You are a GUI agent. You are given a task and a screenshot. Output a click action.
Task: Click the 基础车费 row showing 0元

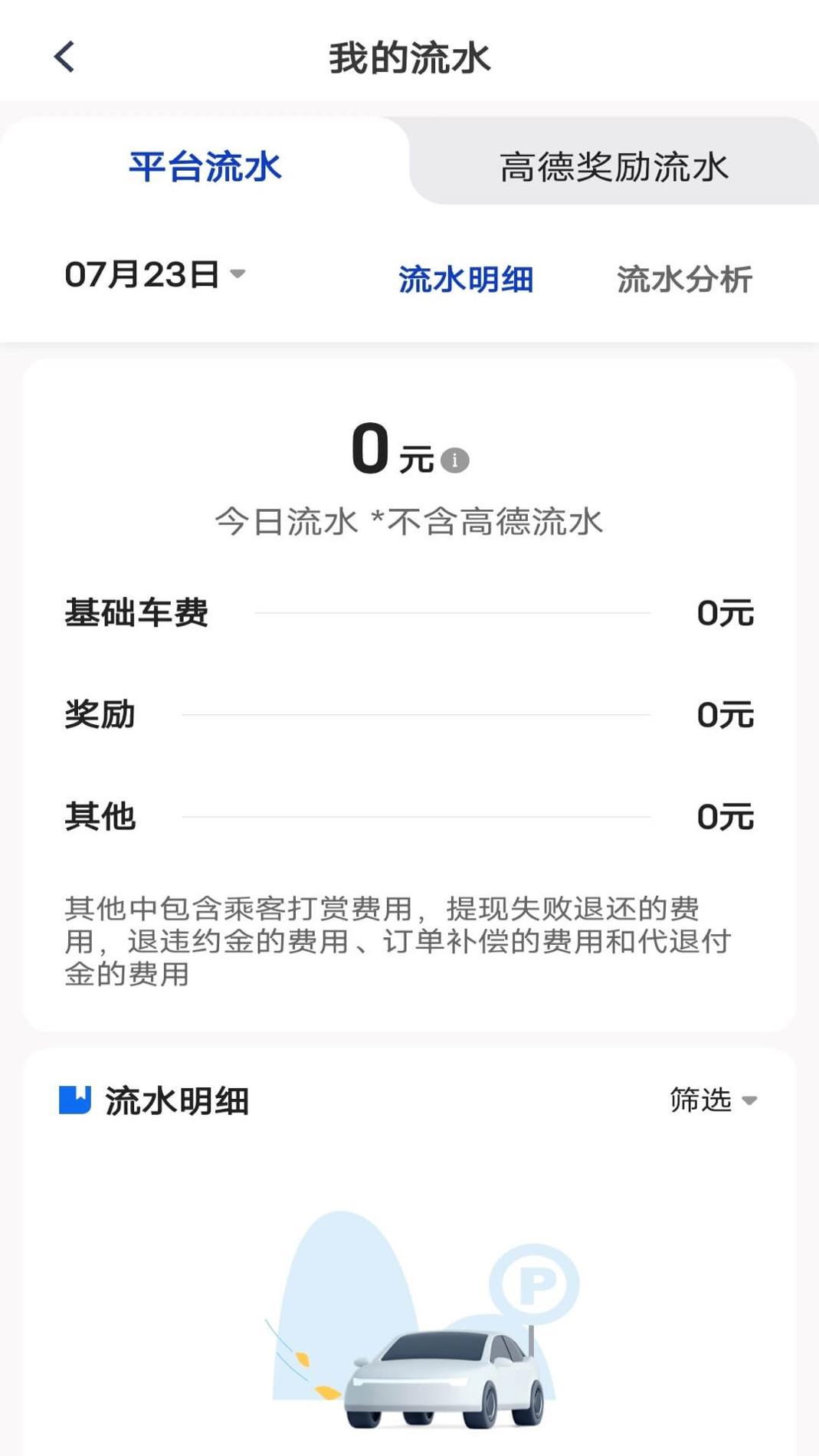point(409,612)
